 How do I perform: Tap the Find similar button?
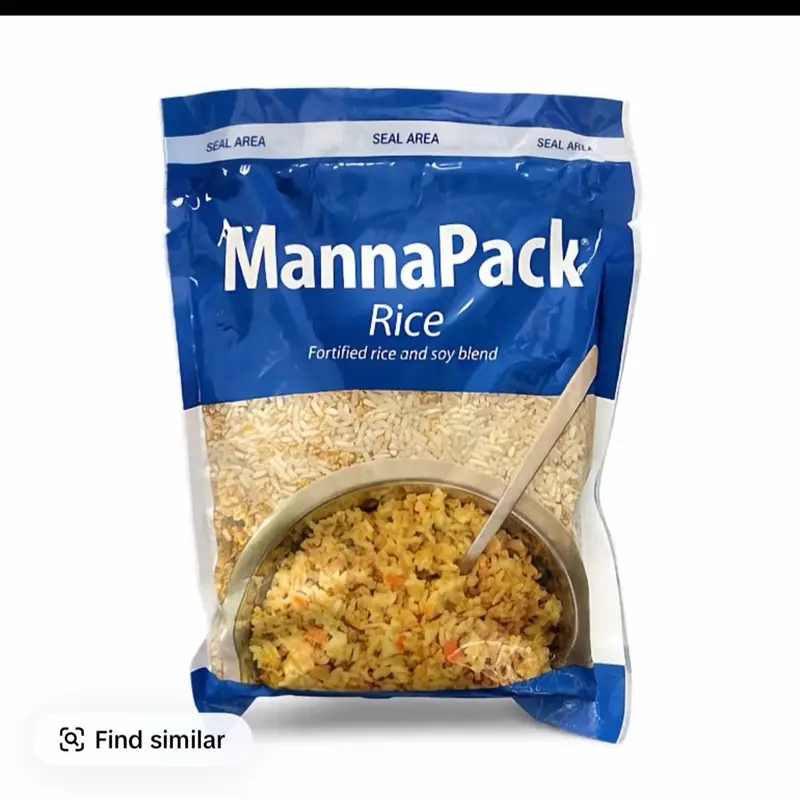tap(142, 740)
